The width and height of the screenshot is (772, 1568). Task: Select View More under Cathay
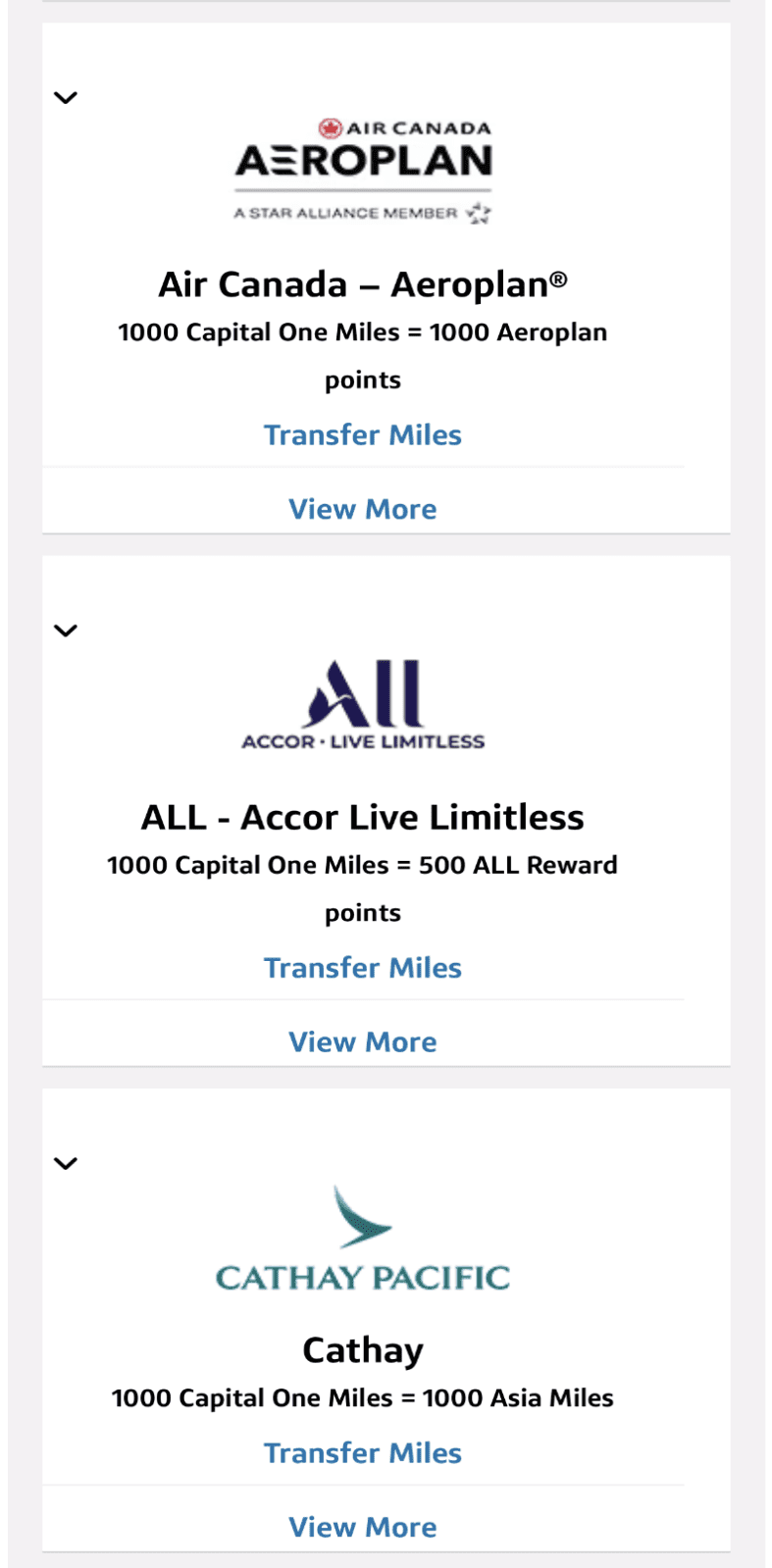363,1527
